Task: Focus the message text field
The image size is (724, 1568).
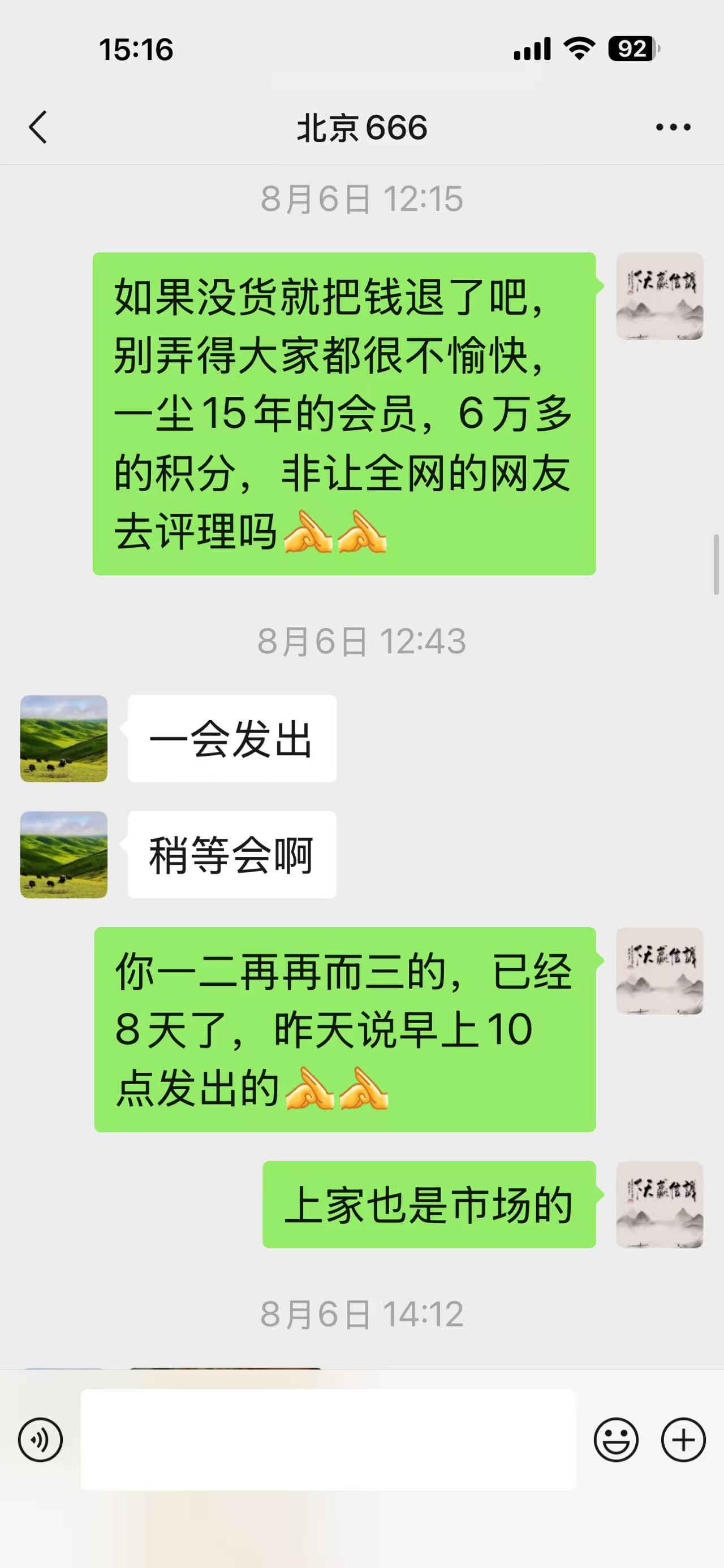Action: (327, 1440)
